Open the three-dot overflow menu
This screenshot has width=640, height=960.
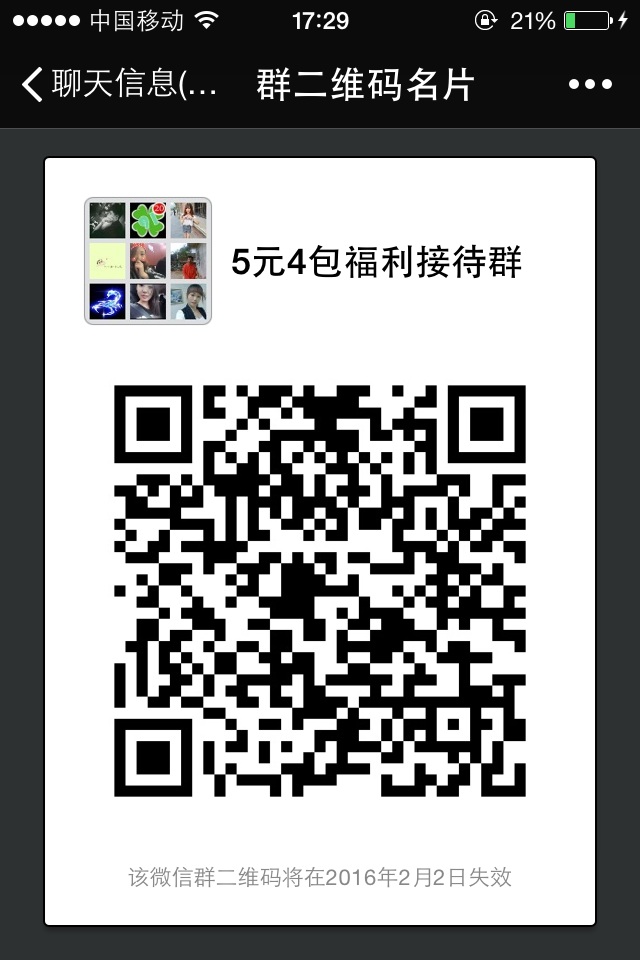pyautogui.click(x=589, y=84)
